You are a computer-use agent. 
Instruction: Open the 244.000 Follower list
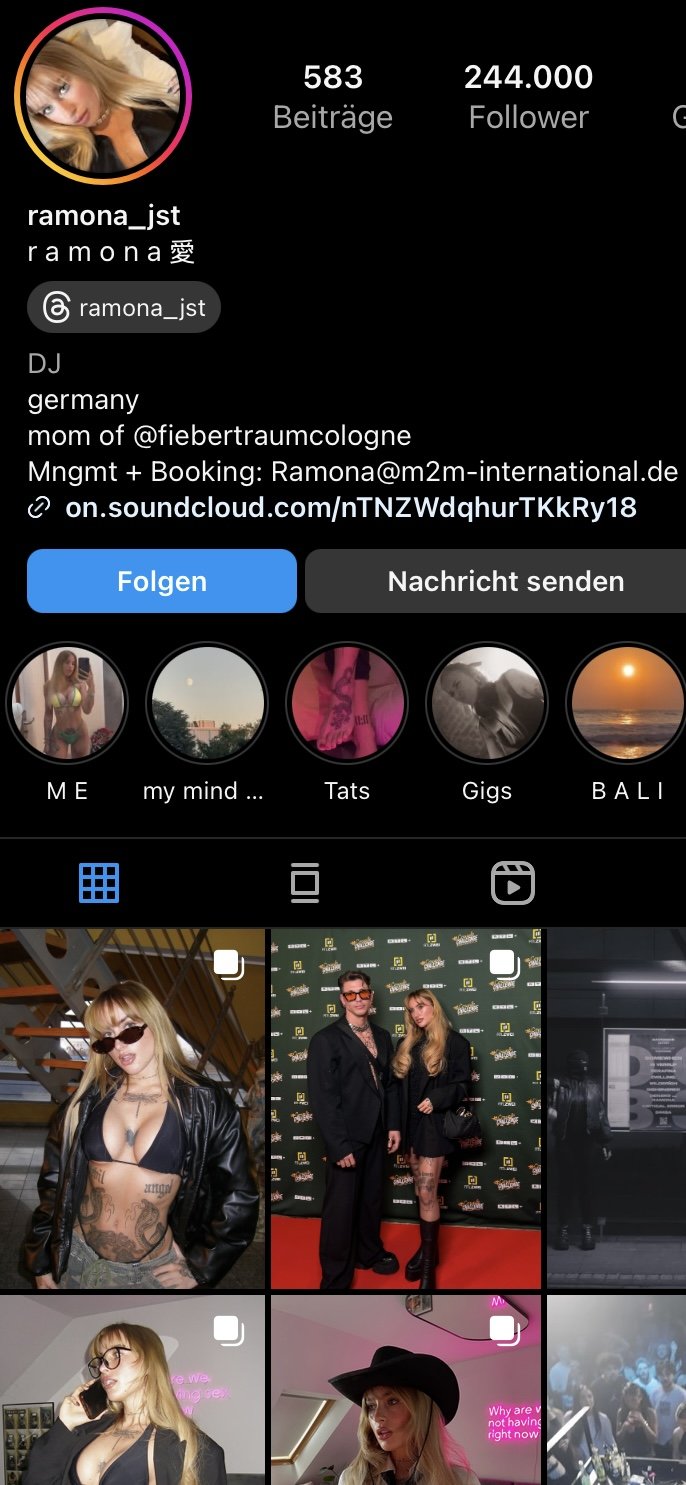point(528,97)
